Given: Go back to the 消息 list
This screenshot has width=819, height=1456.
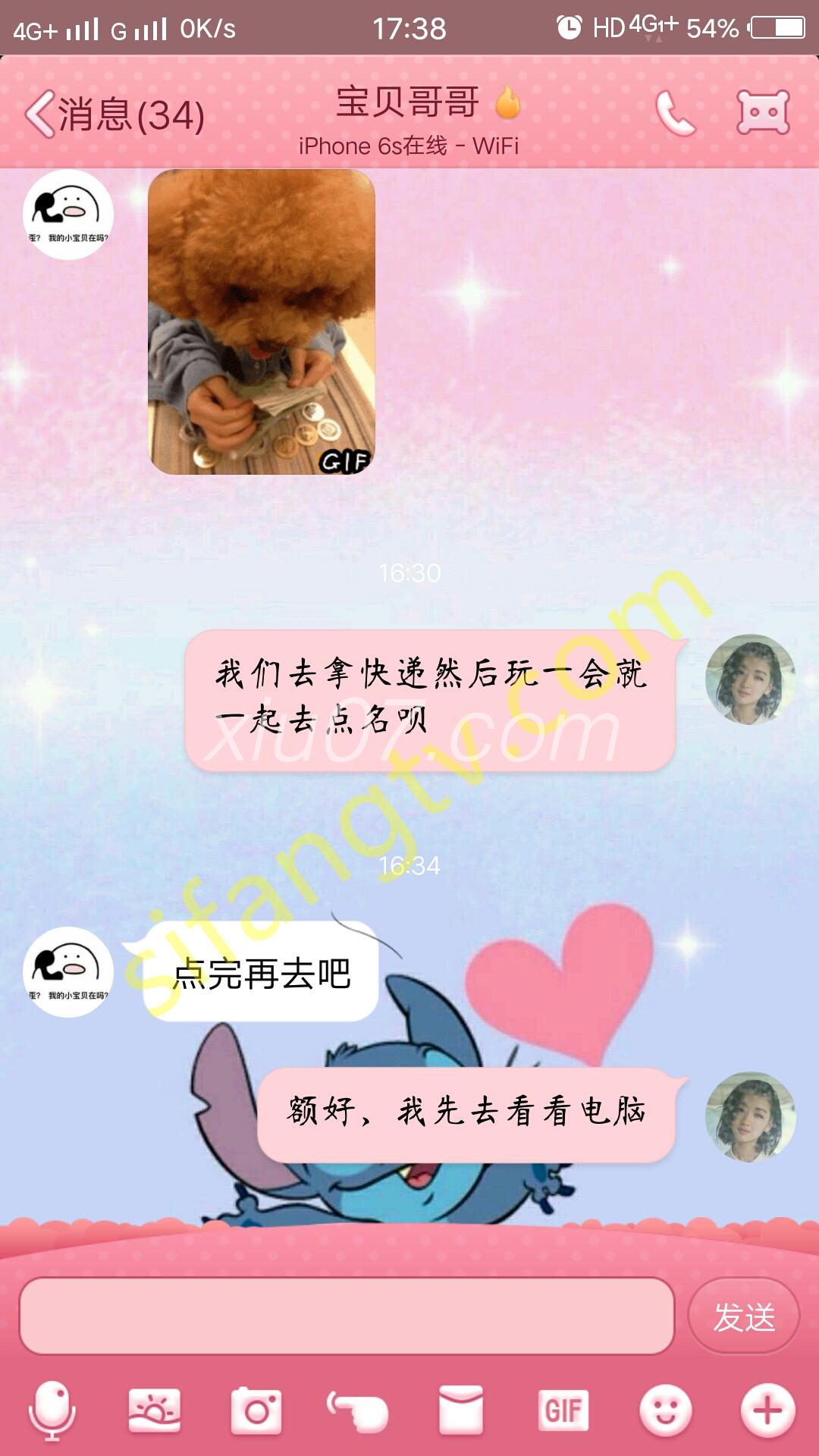Looking at the screenshot, I should tap(114, 115).
